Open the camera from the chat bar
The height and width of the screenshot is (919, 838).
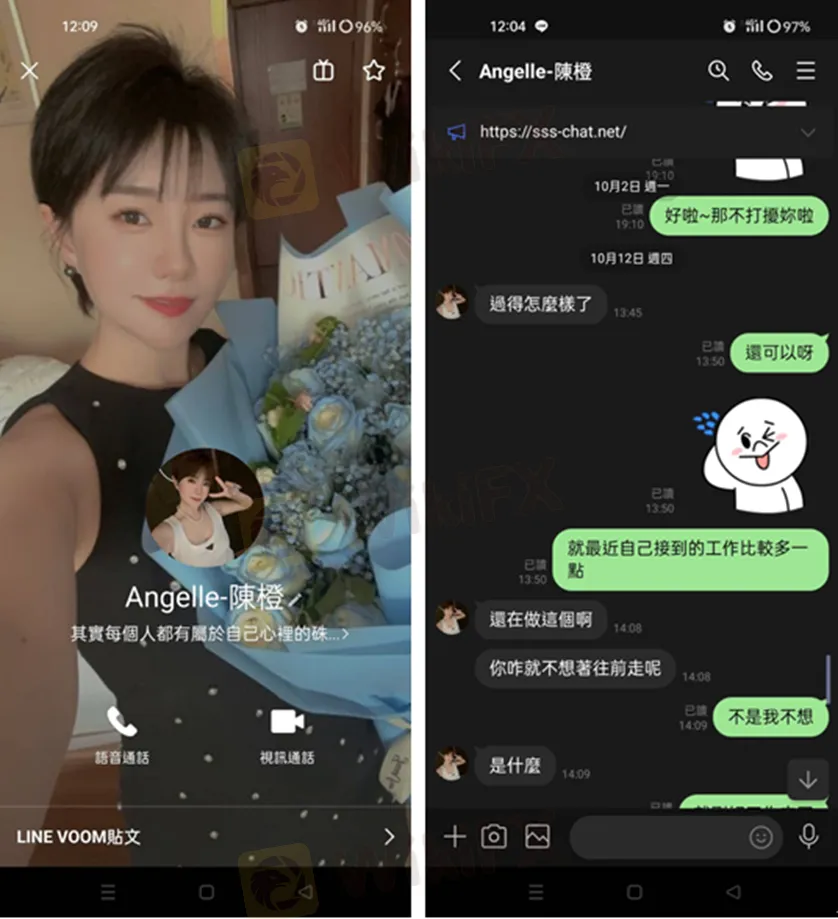494,837
